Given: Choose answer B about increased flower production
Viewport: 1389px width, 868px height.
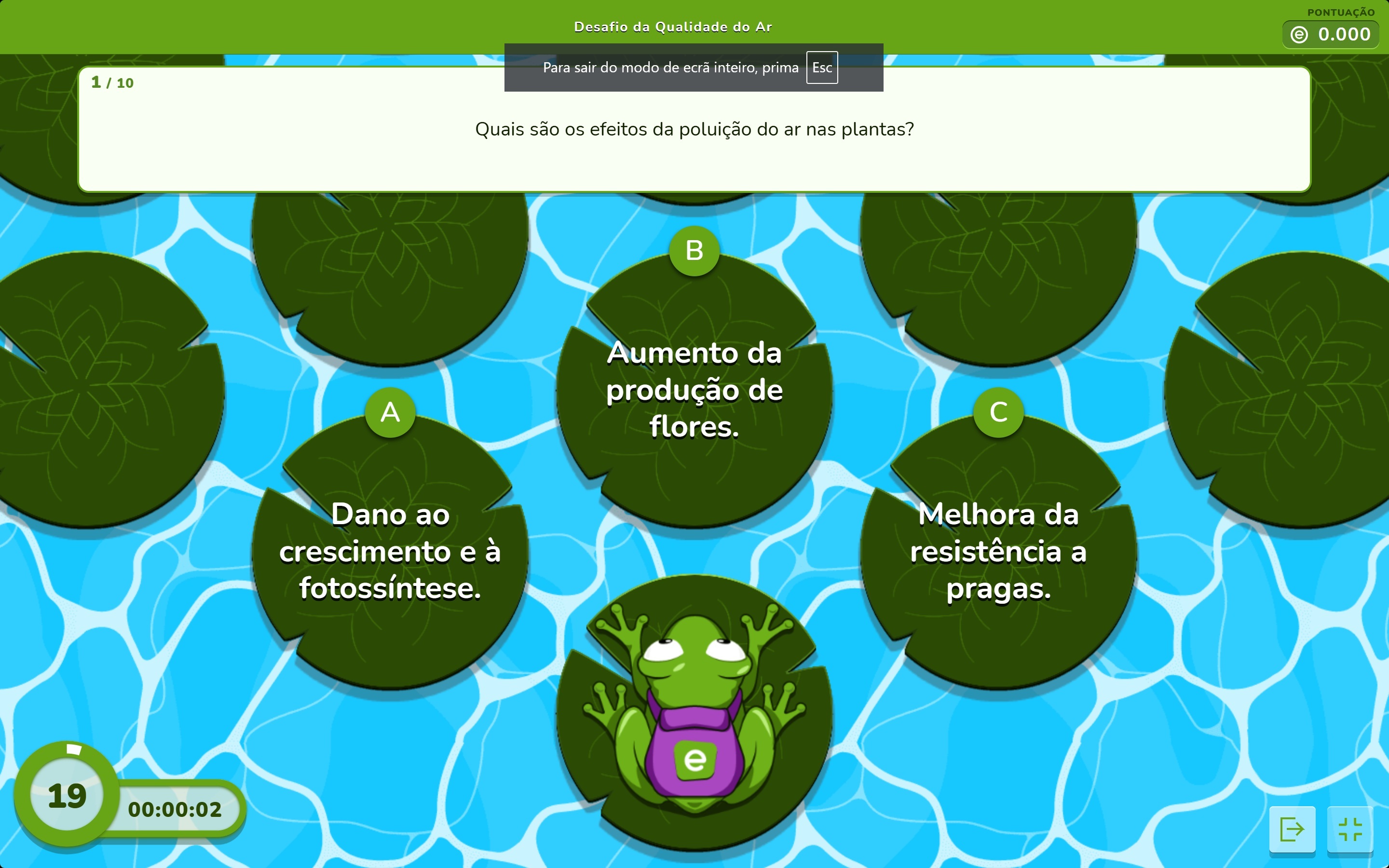Looking at the screenshot, I should click(694, 390).
